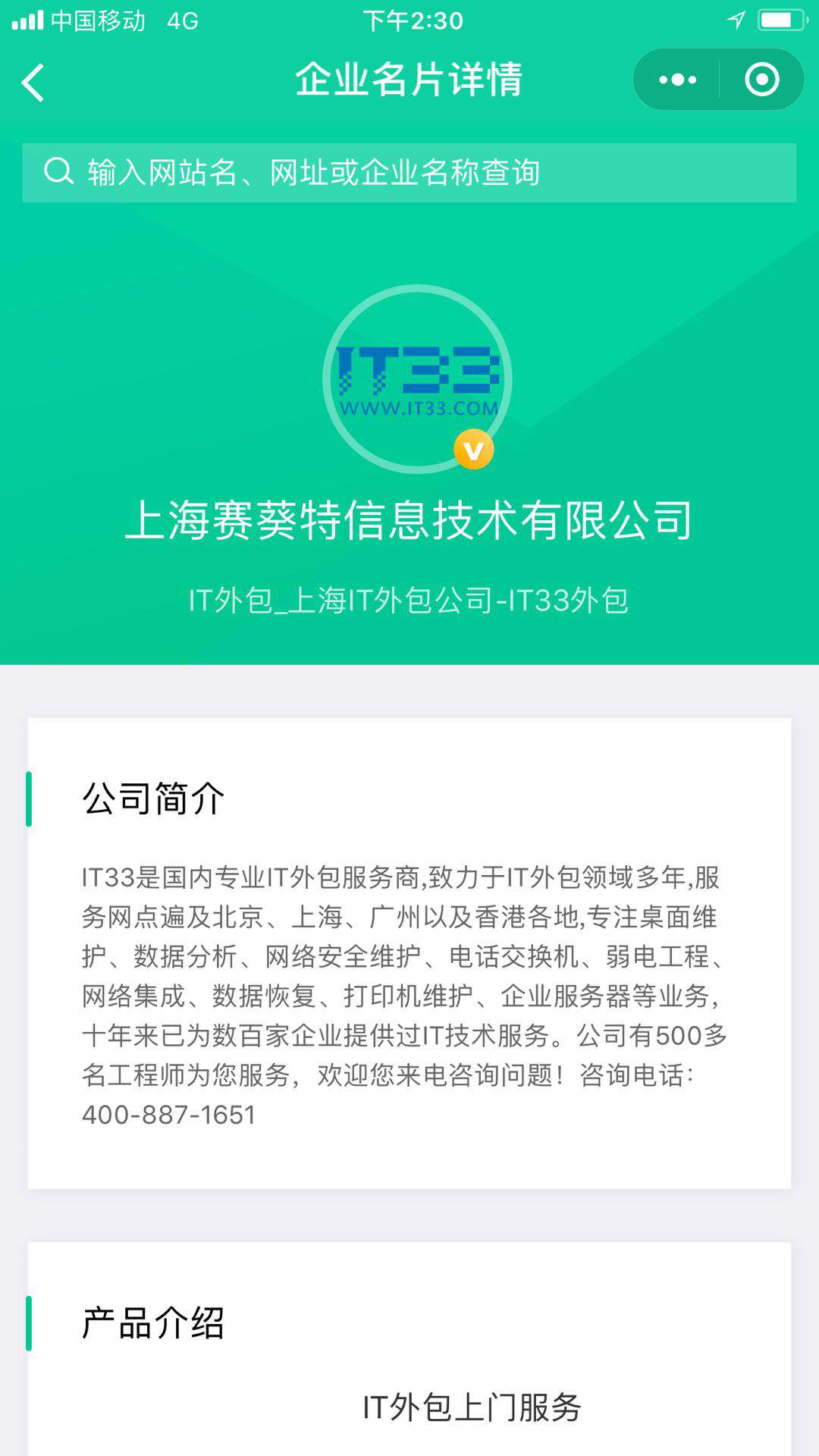
Task: Tap the search box for website or company lookup
Action: [x=409, y=173]
